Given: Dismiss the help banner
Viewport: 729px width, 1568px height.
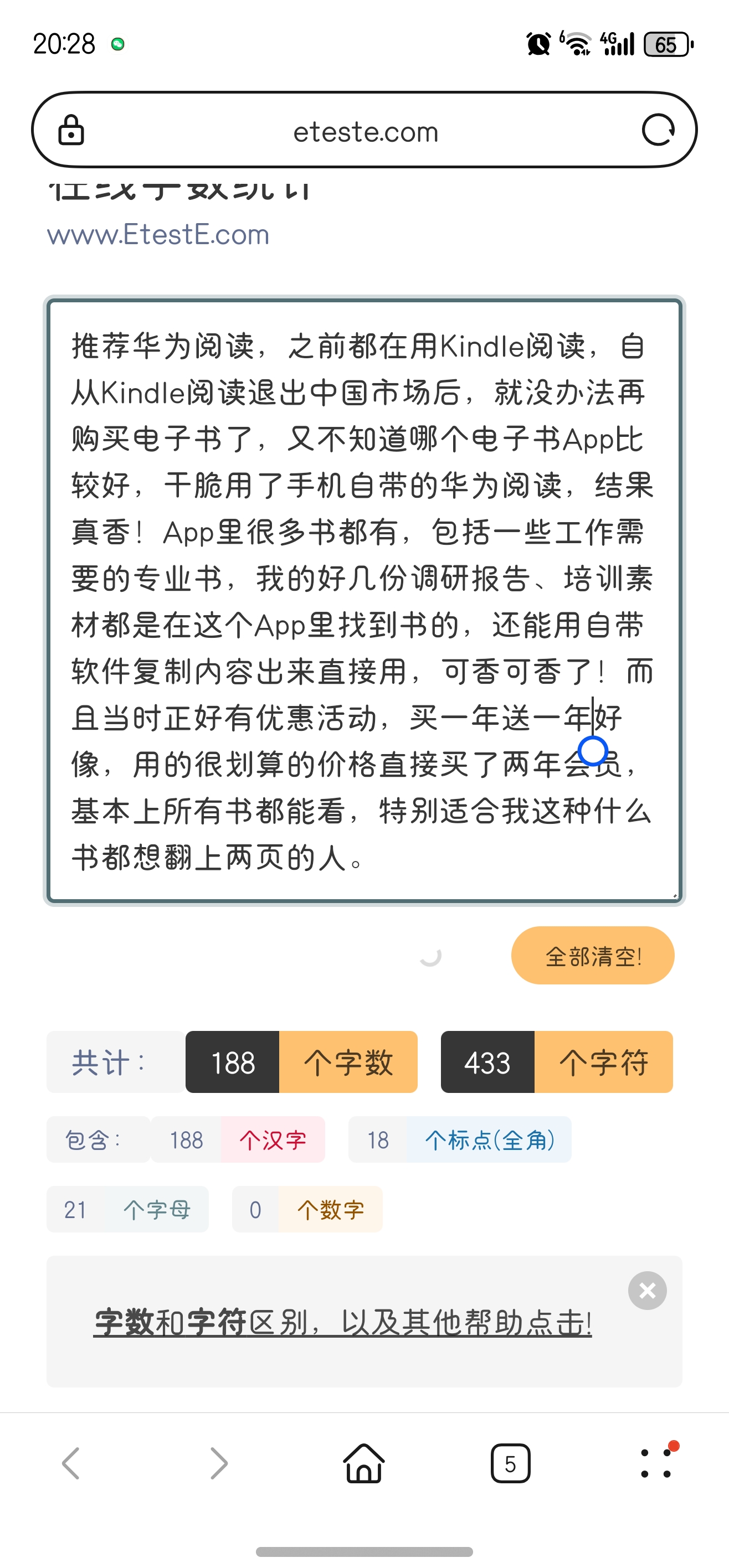Looking at the screenshot, I should point(648,1291).
